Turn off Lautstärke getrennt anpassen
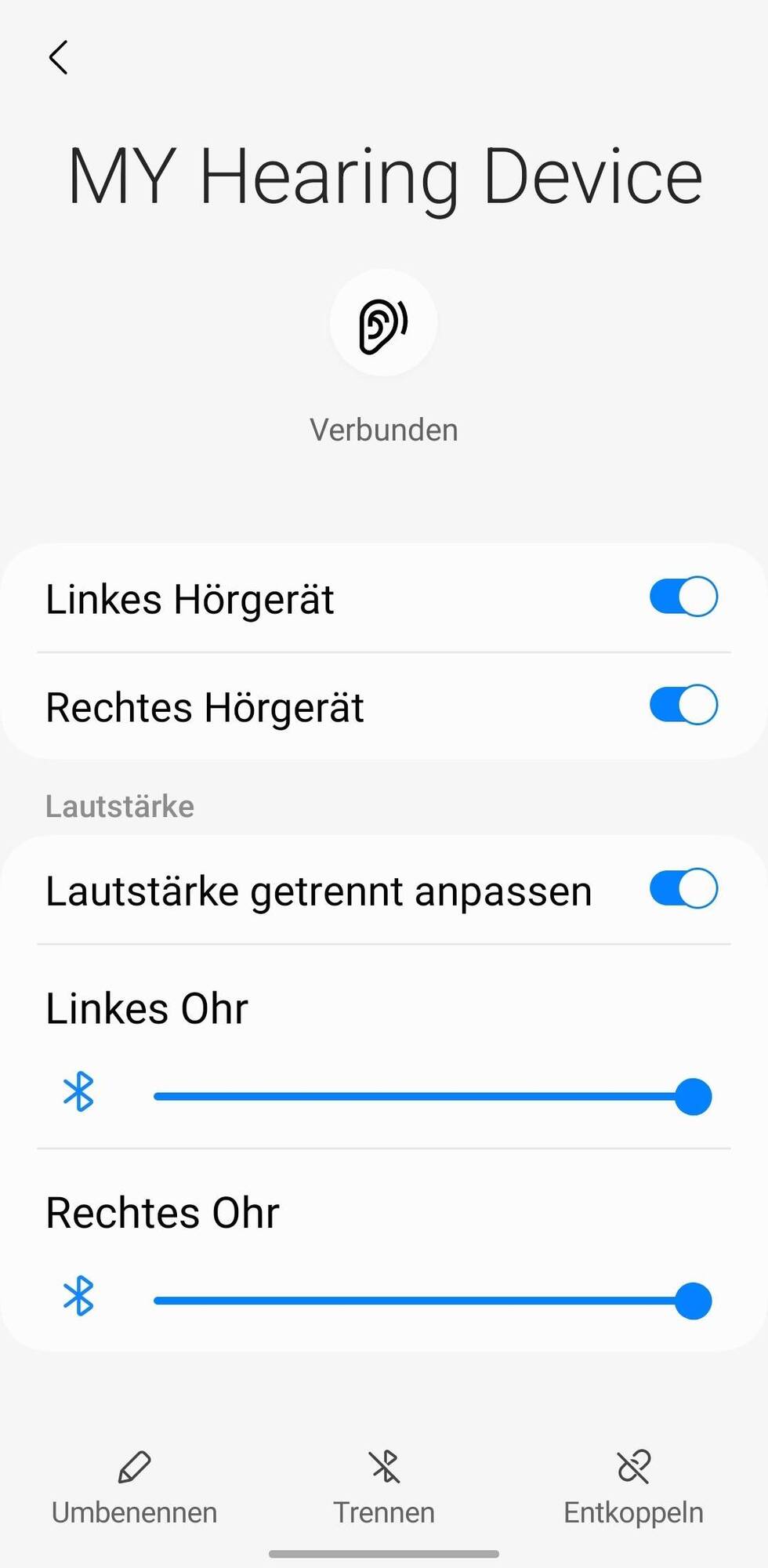The height and width of the screenshot is (1568, 768). (x=683, y=889)
